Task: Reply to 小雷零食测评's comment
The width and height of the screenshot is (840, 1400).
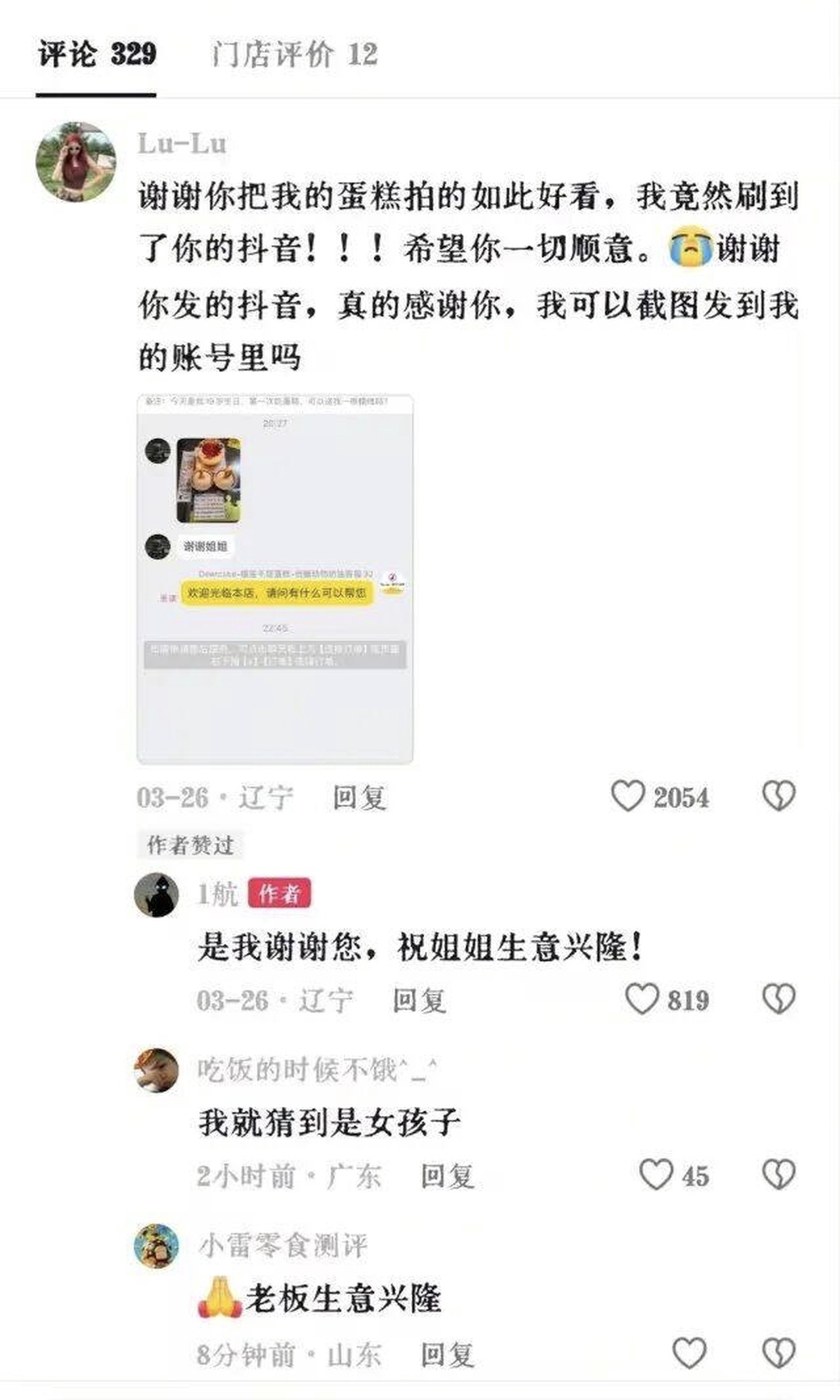Action: pyautogui.click(x=447, y=1354)
